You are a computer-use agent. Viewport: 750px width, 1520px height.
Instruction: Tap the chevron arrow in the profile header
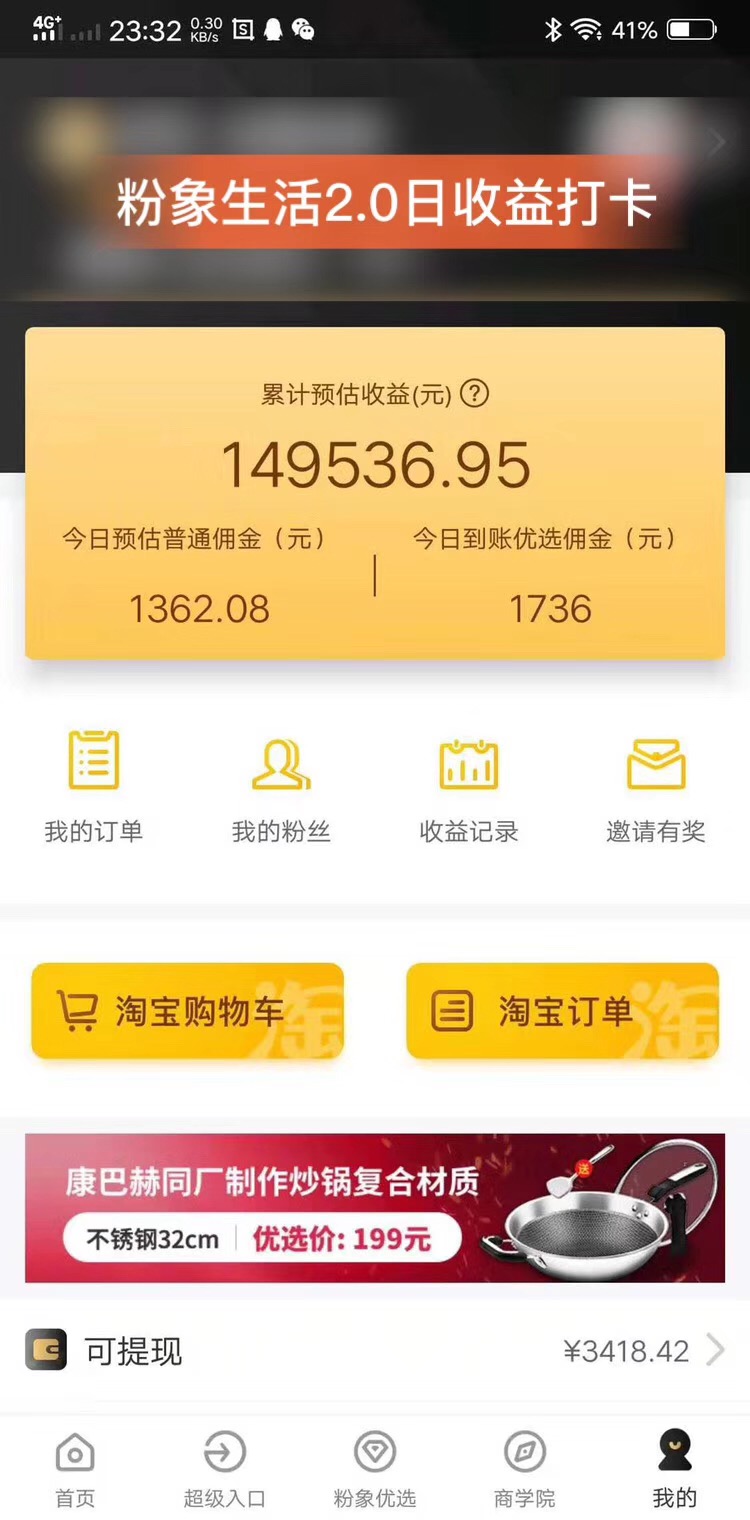[x=716, y=143]
